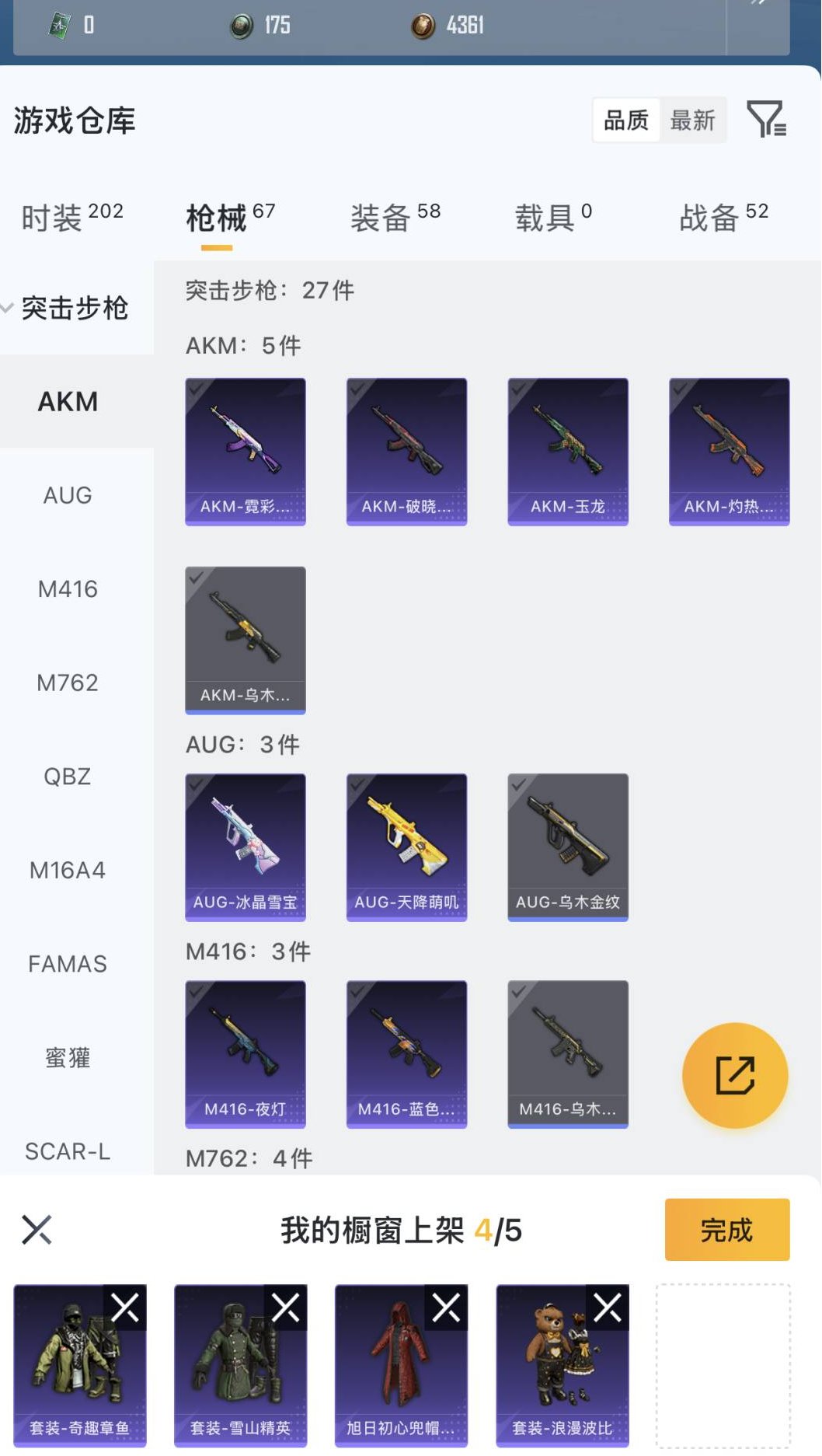
Task: Switch to the 装备 tab
Action: pos(395,217)
